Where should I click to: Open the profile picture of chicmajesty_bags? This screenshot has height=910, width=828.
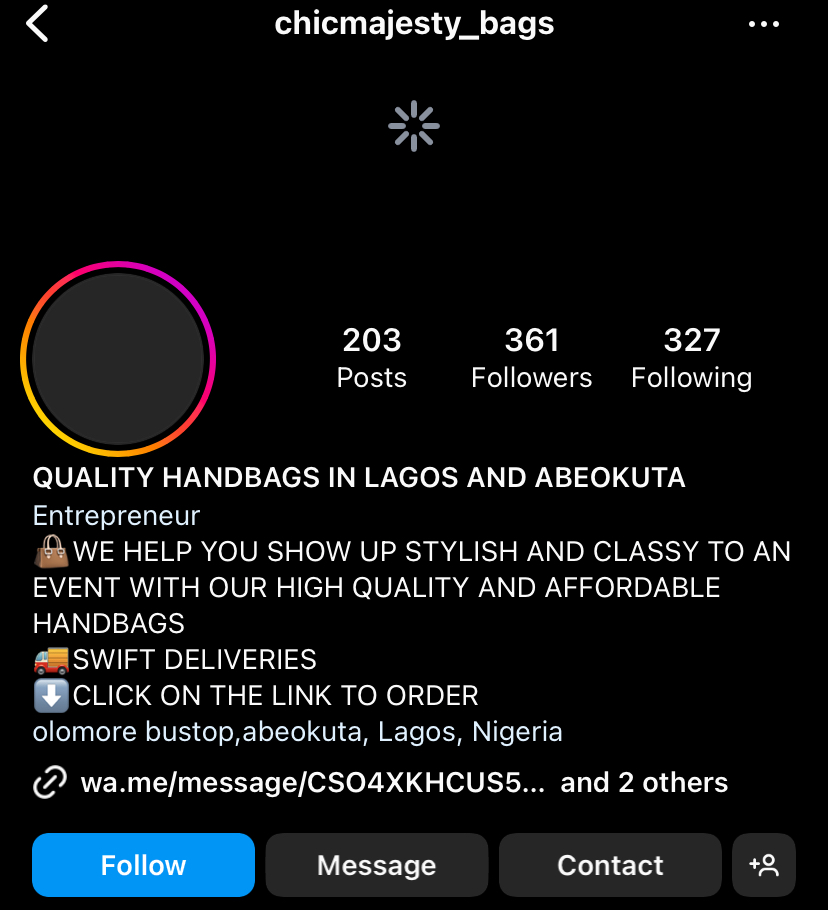[x=118, y=358]
